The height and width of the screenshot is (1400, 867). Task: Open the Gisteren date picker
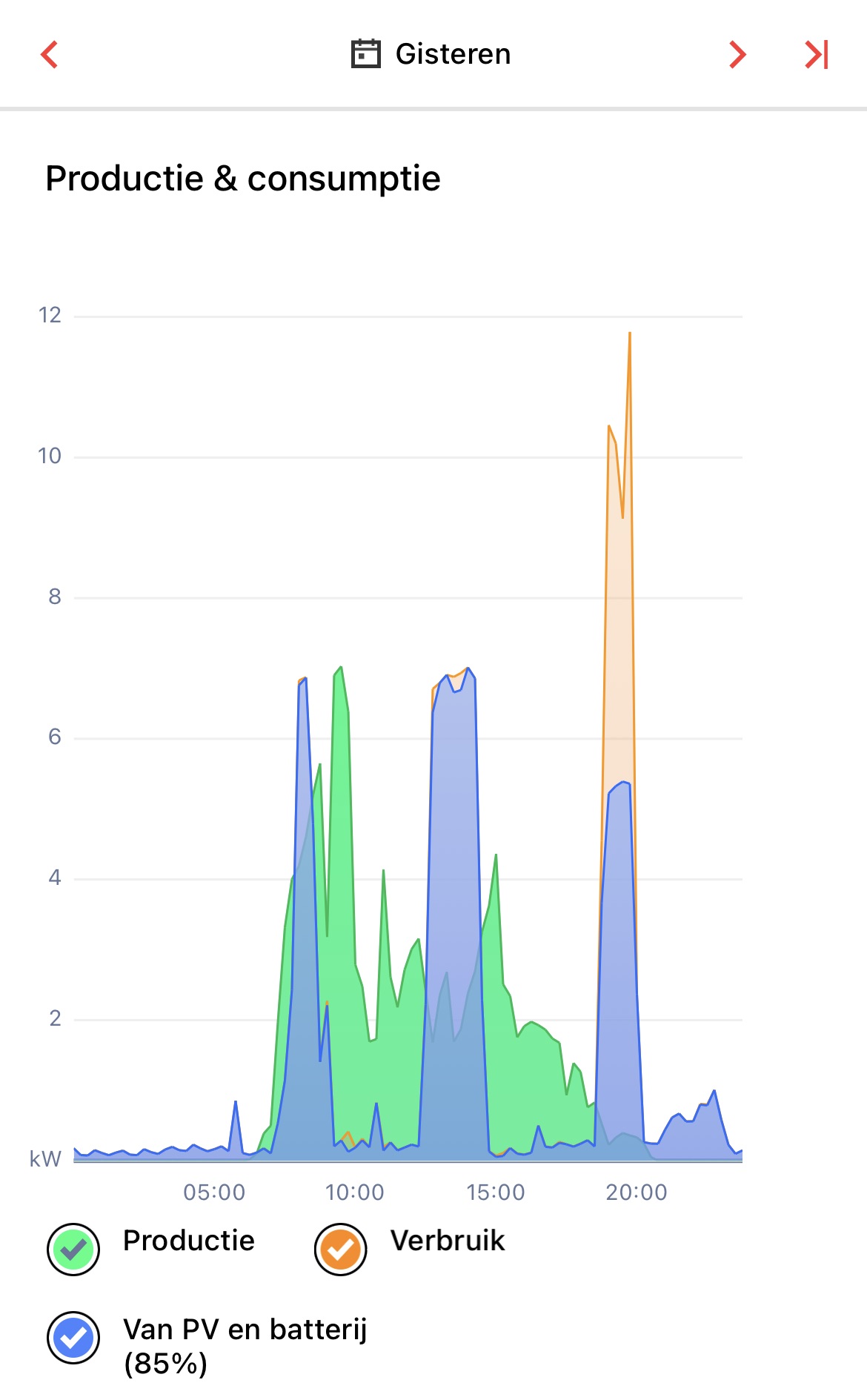point(431,54)
